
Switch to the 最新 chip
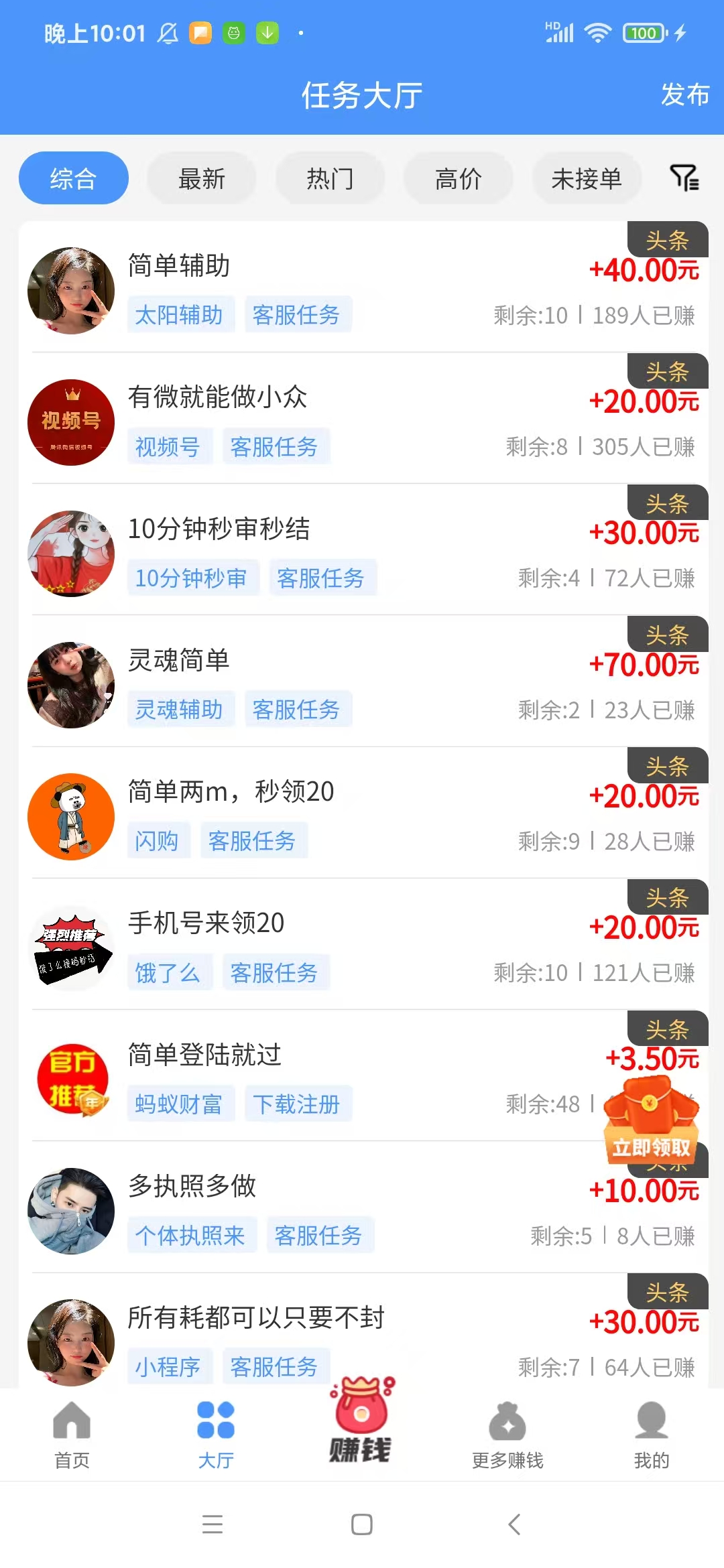tap(202, 178)
